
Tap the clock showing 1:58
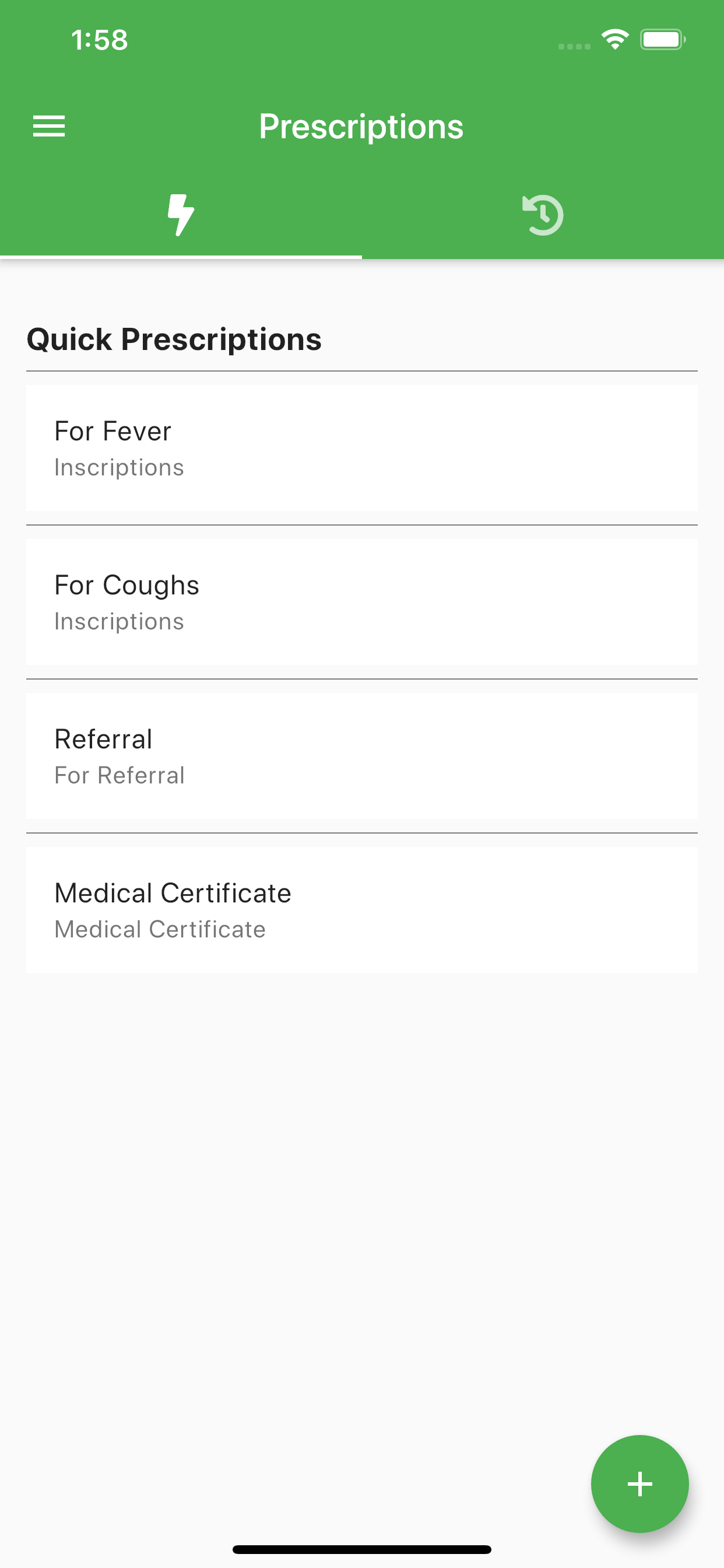click(x=100, y=40)
